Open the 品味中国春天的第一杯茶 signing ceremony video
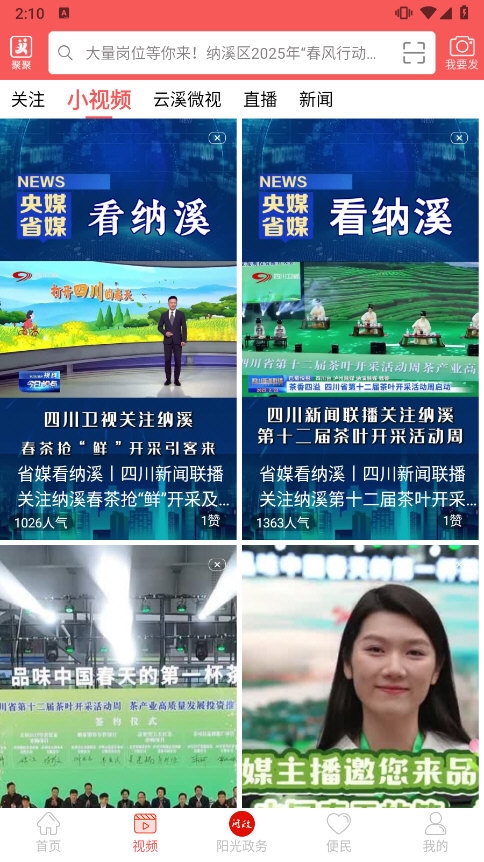Image resolution: width=484 pixels, height=862 pixels. [x=118, y=676]
